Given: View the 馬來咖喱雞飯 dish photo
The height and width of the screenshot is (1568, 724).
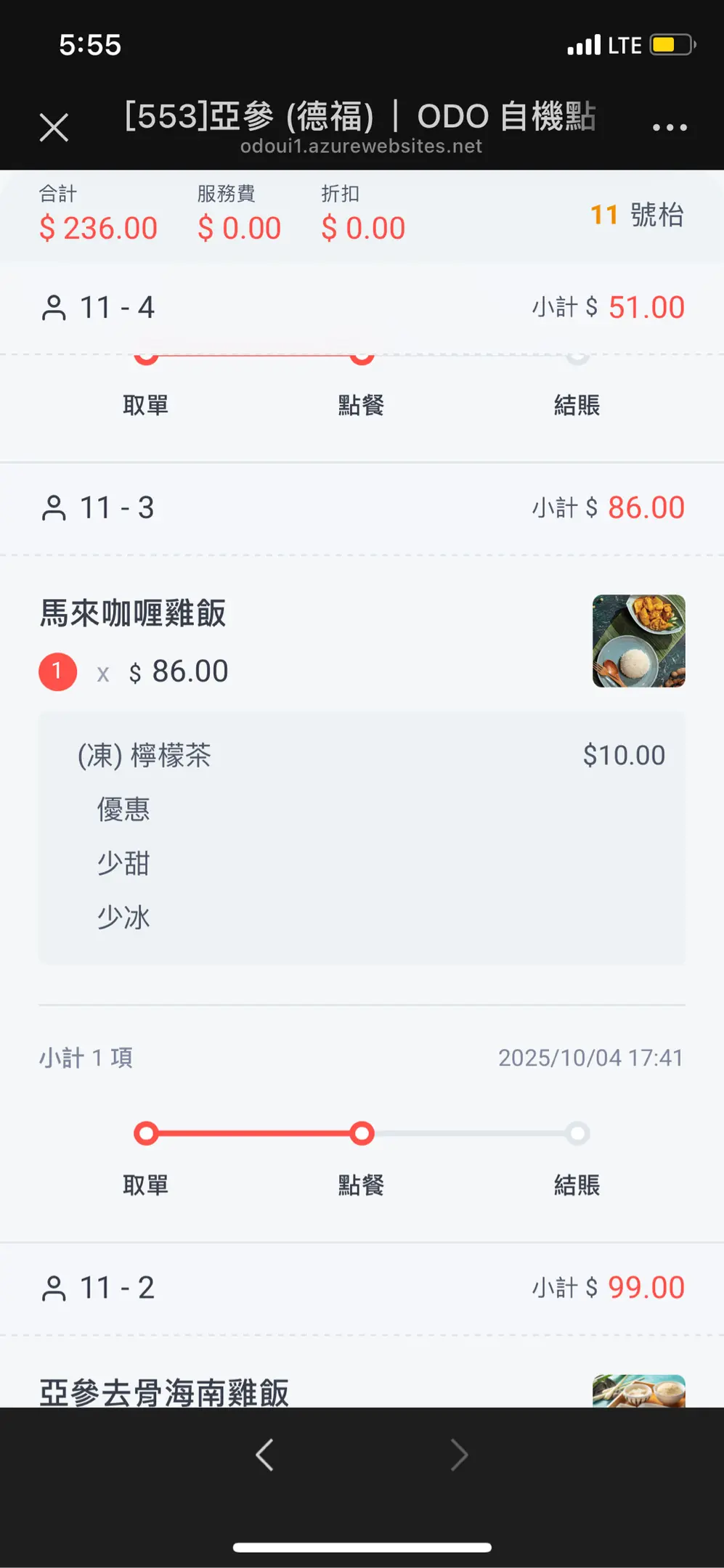Looking at the screenshot, I should (x=638, y=641).
